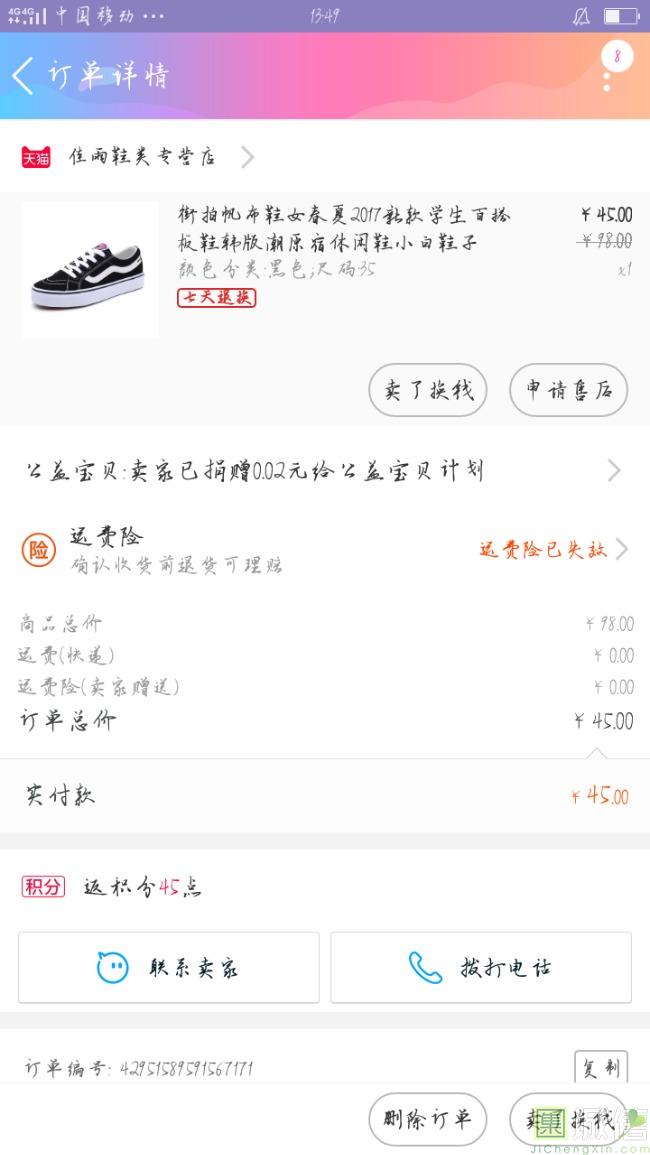Tap the 申请售后 button
The height and width of the screenshot is (1155, 650).
coord(568,390)
